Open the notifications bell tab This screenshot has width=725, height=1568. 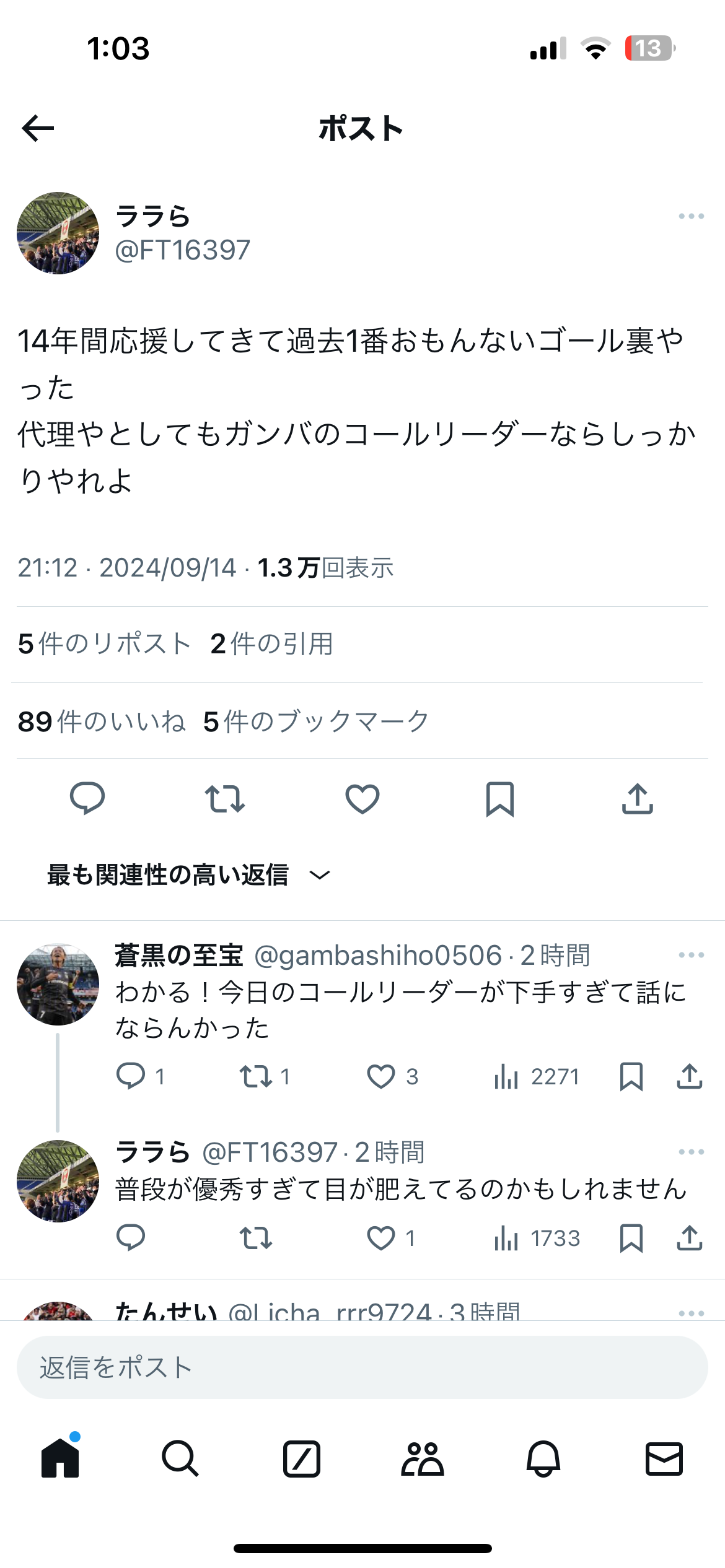[x=543, y=1459]
